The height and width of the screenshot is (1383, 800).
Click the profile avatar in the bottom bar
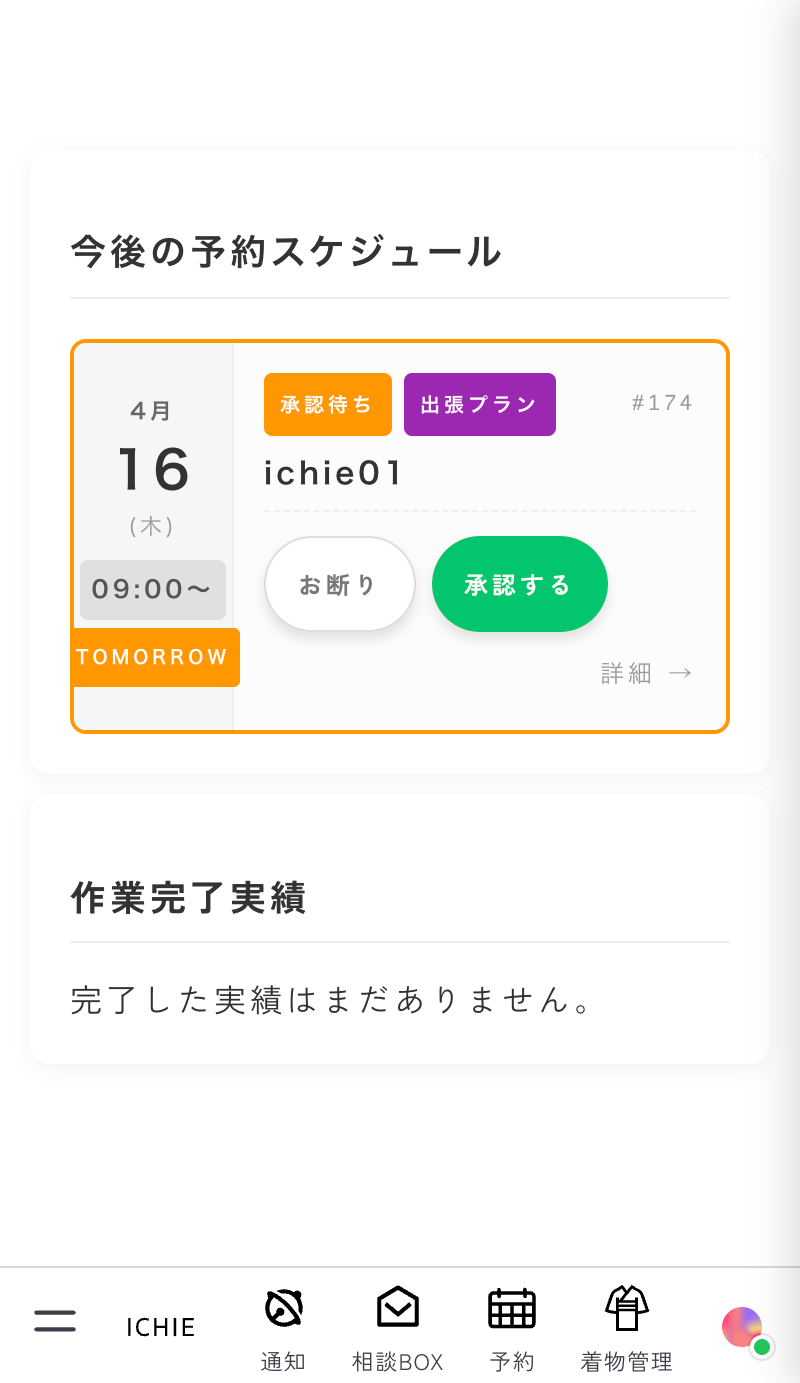740,1327
